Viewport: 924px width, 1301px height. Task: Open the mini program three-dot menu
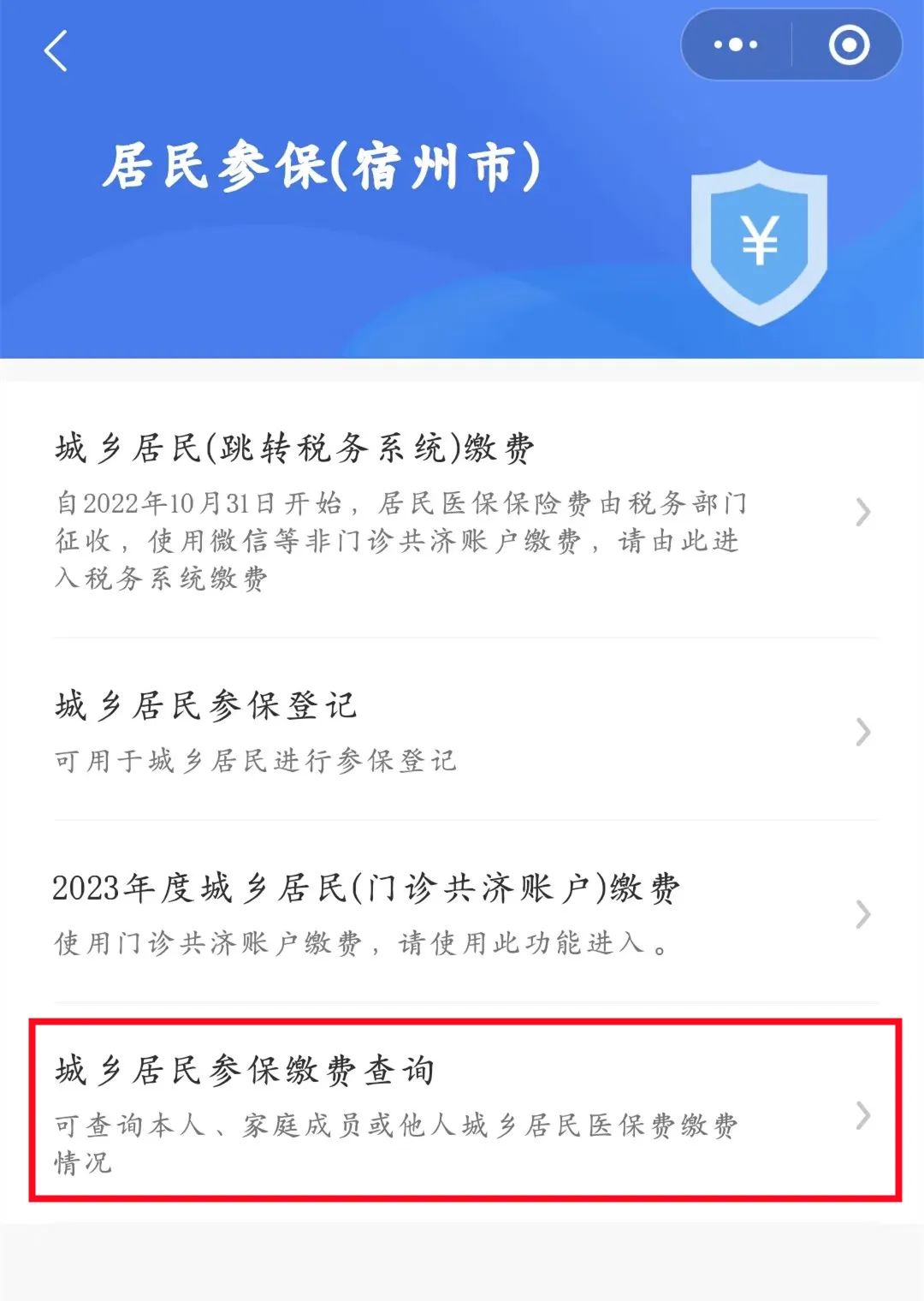click(x=736, y=45)
